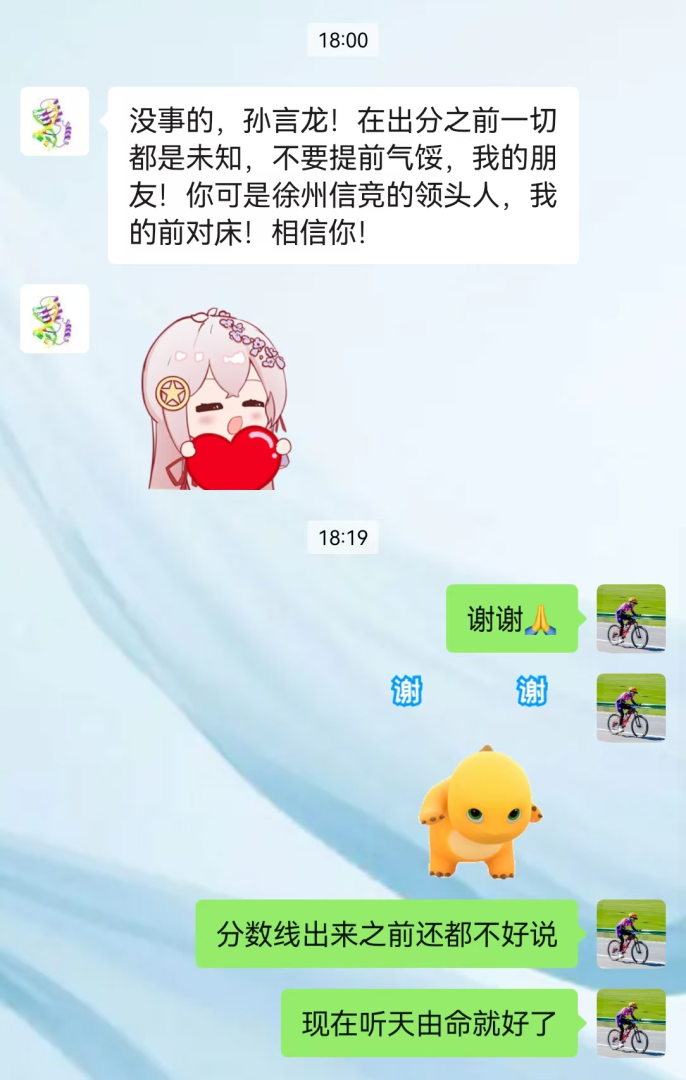
Task: Tap the cyclist avatar next to 谢谢🙏
Action: 631,618
